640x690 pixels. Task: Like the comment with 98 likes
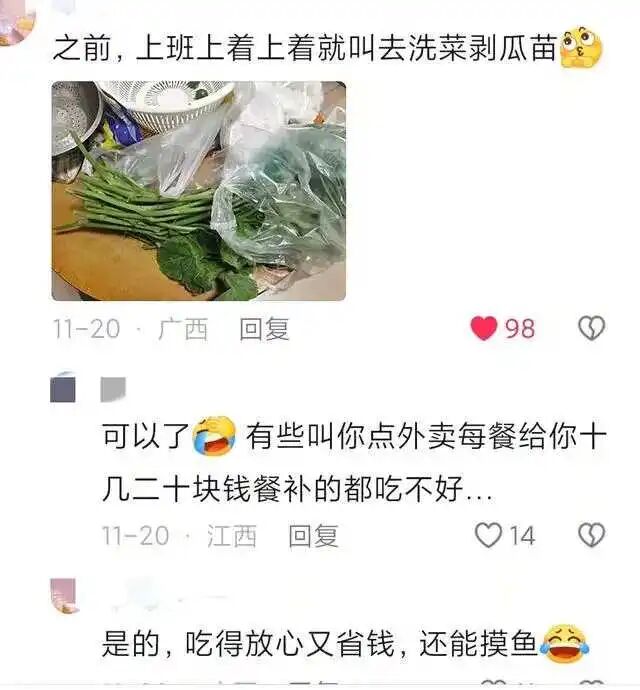point(485,328)
